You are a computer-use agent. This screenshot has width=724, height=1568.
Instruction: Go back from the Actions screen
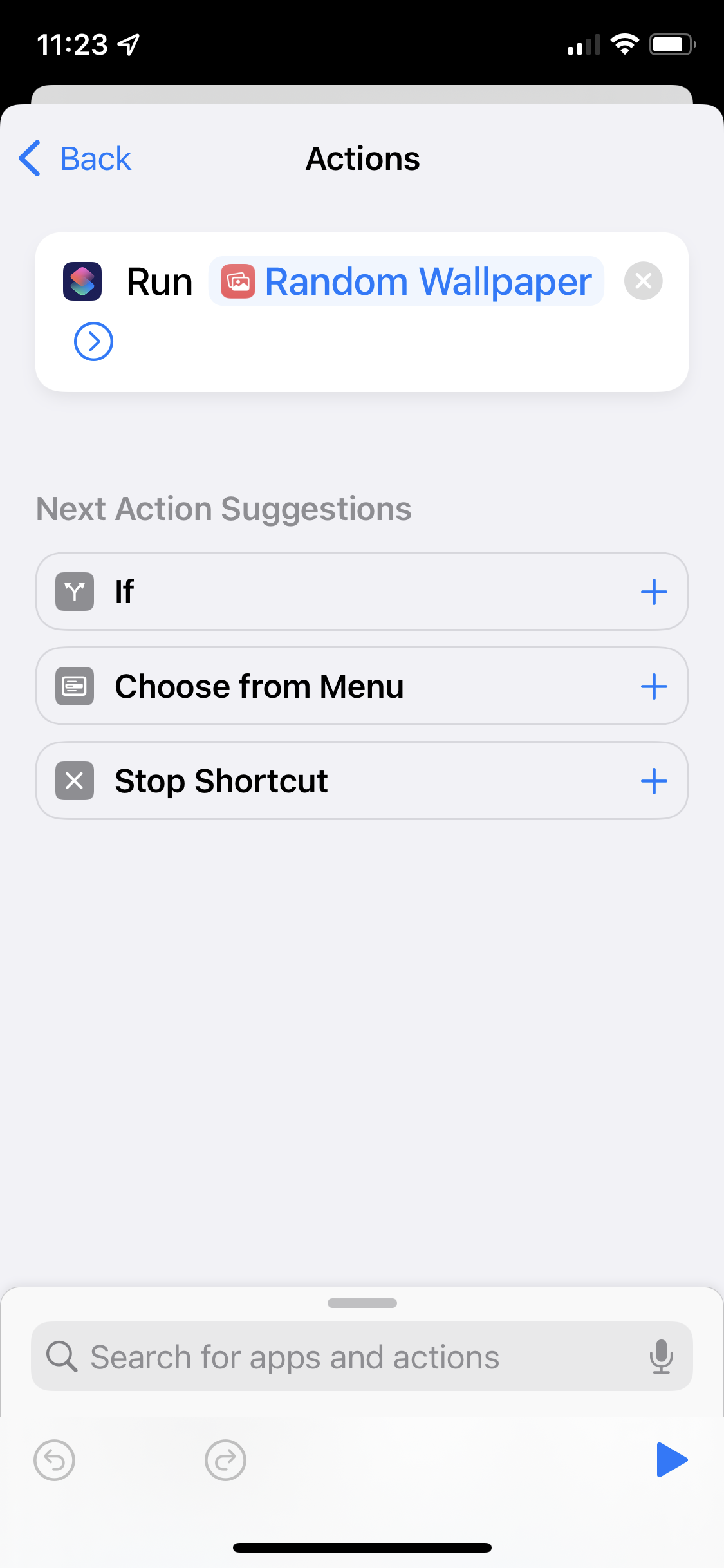pyautogui.click(x=75, y=158)
